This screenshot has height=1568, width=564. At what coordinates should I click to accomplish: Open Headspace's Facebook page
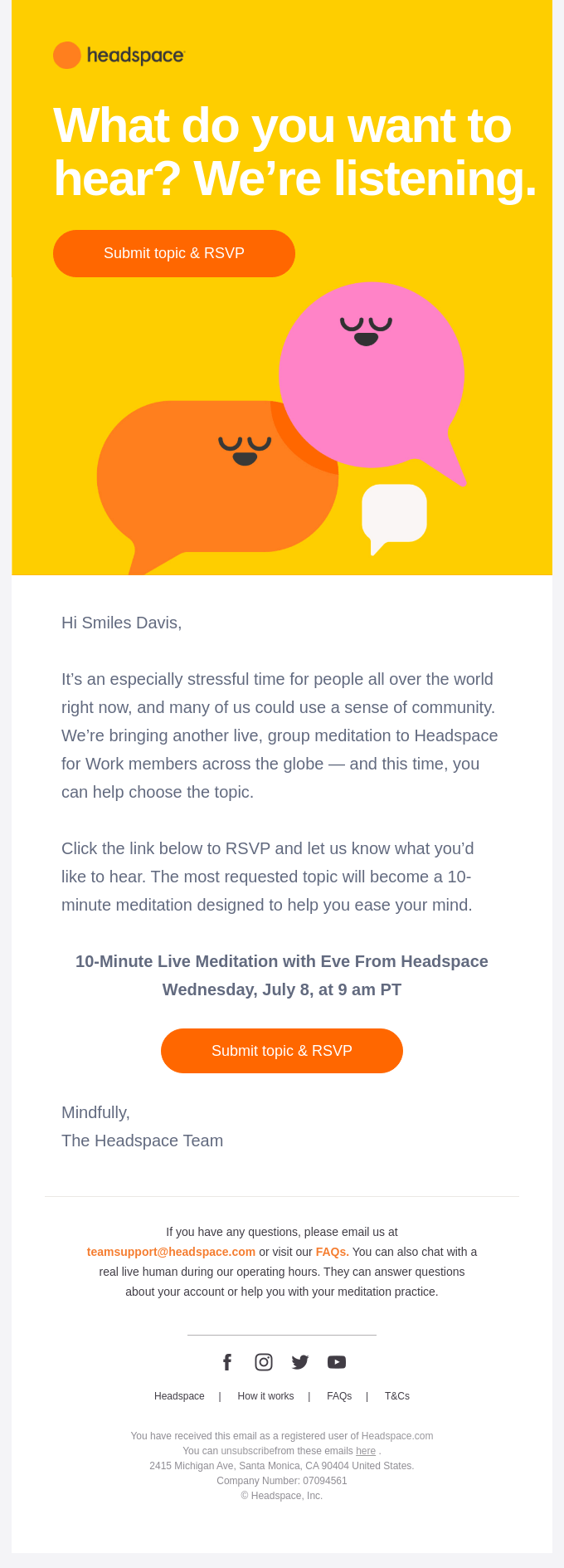(x=227, y=1362)
